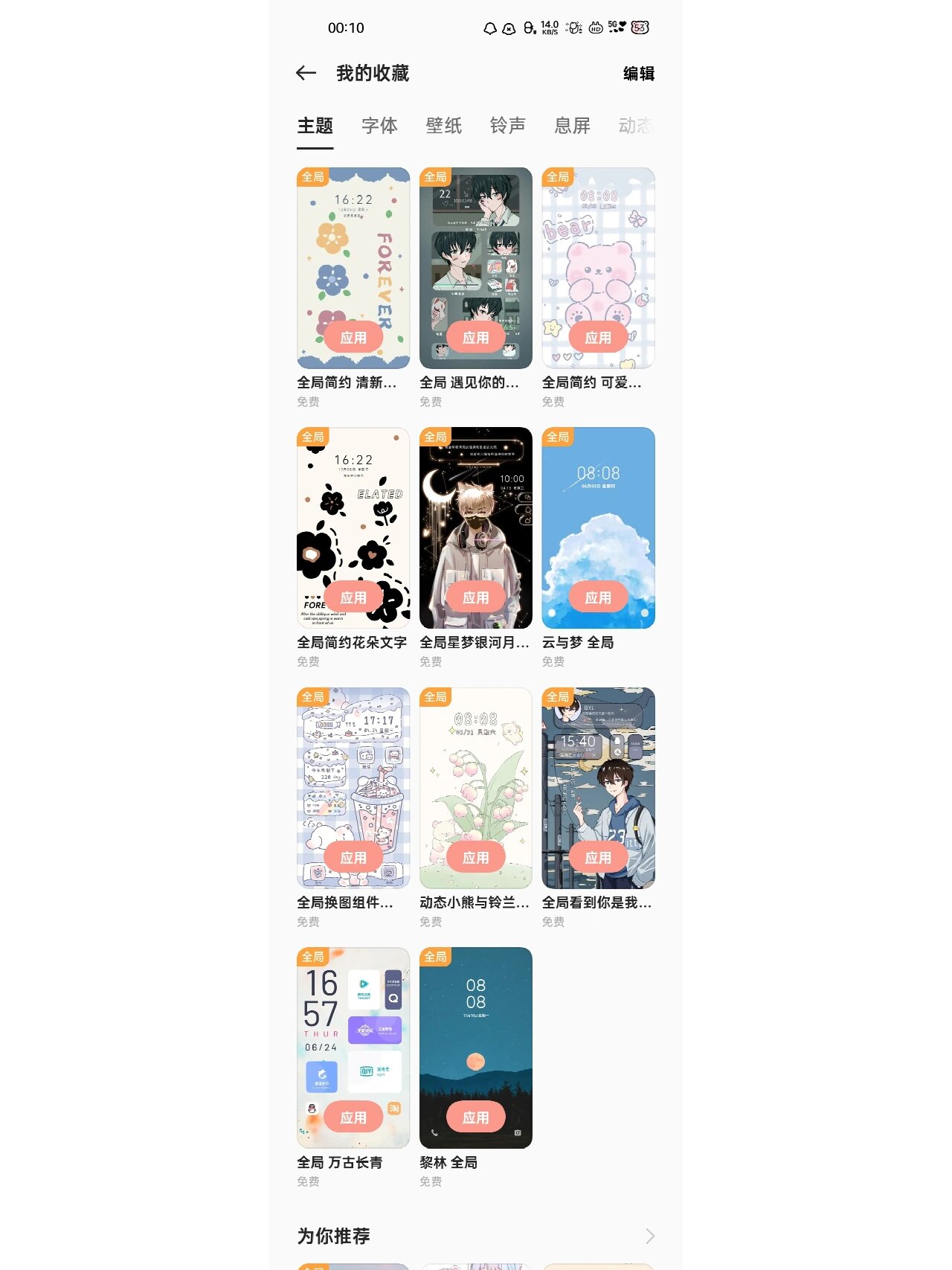952x1270 pixels.
Task: Apply the 全局 万古长青 theme
Action: coord(353,1117)
